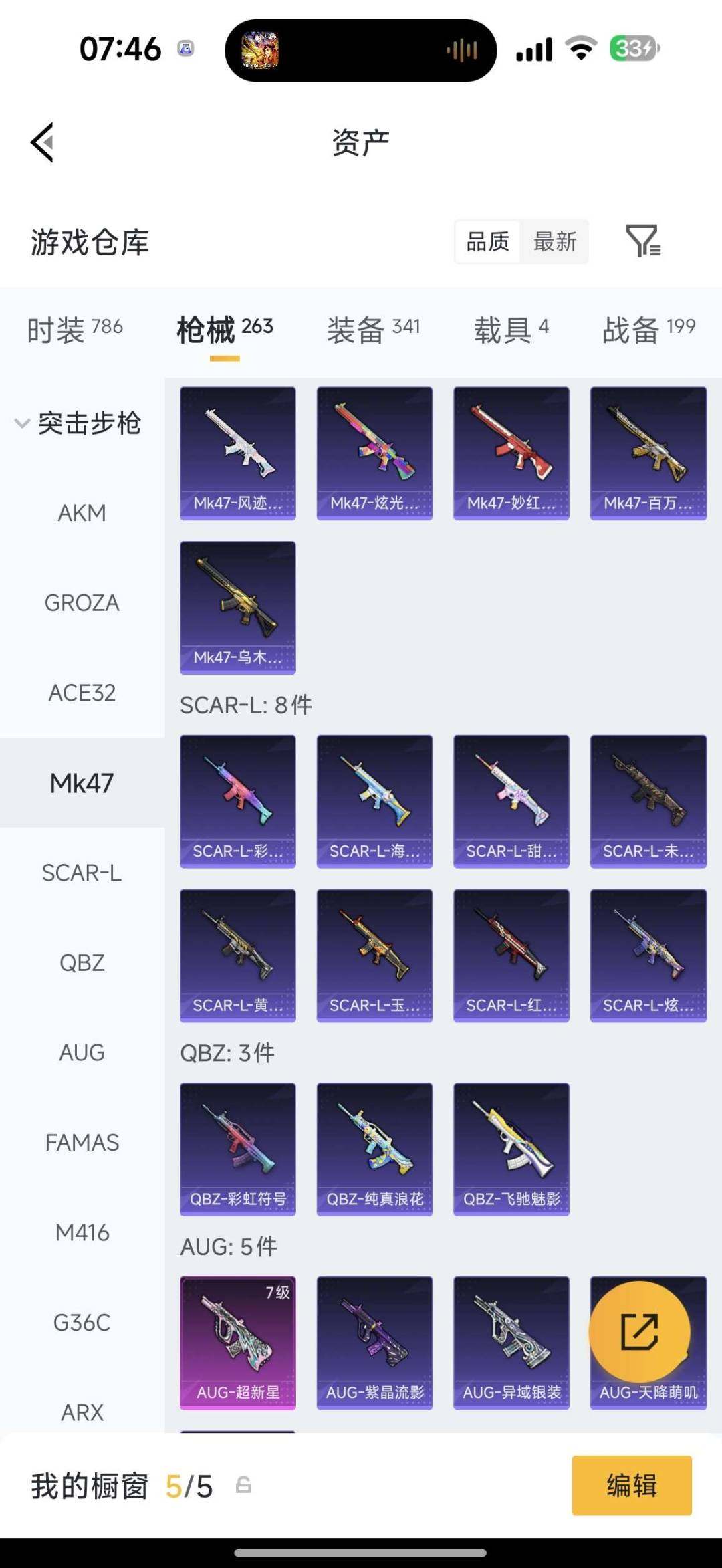Open the QBZ-彩虹符号 skin

tap(238, 1149)
